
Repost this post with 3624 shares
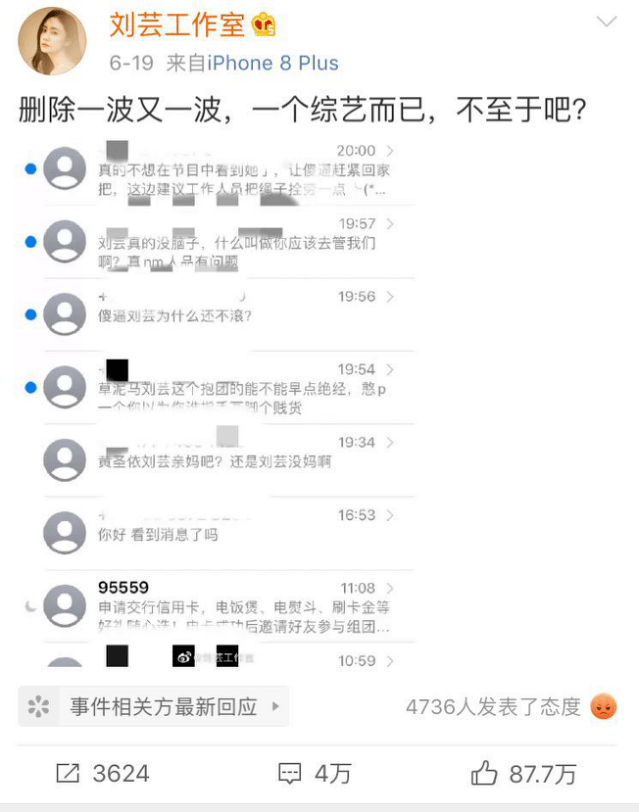[103, 773]
